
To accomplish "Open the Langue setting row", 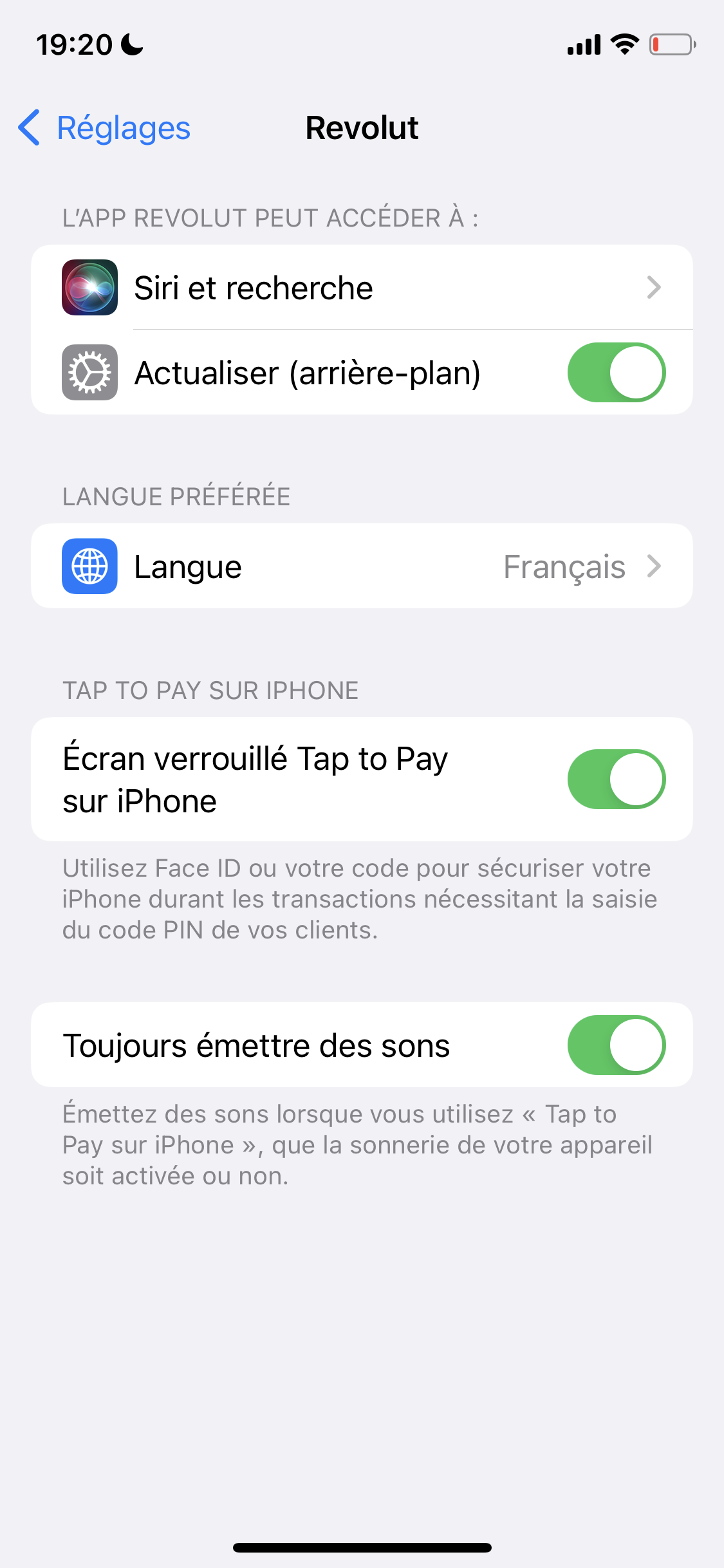I will coord(362,566).
